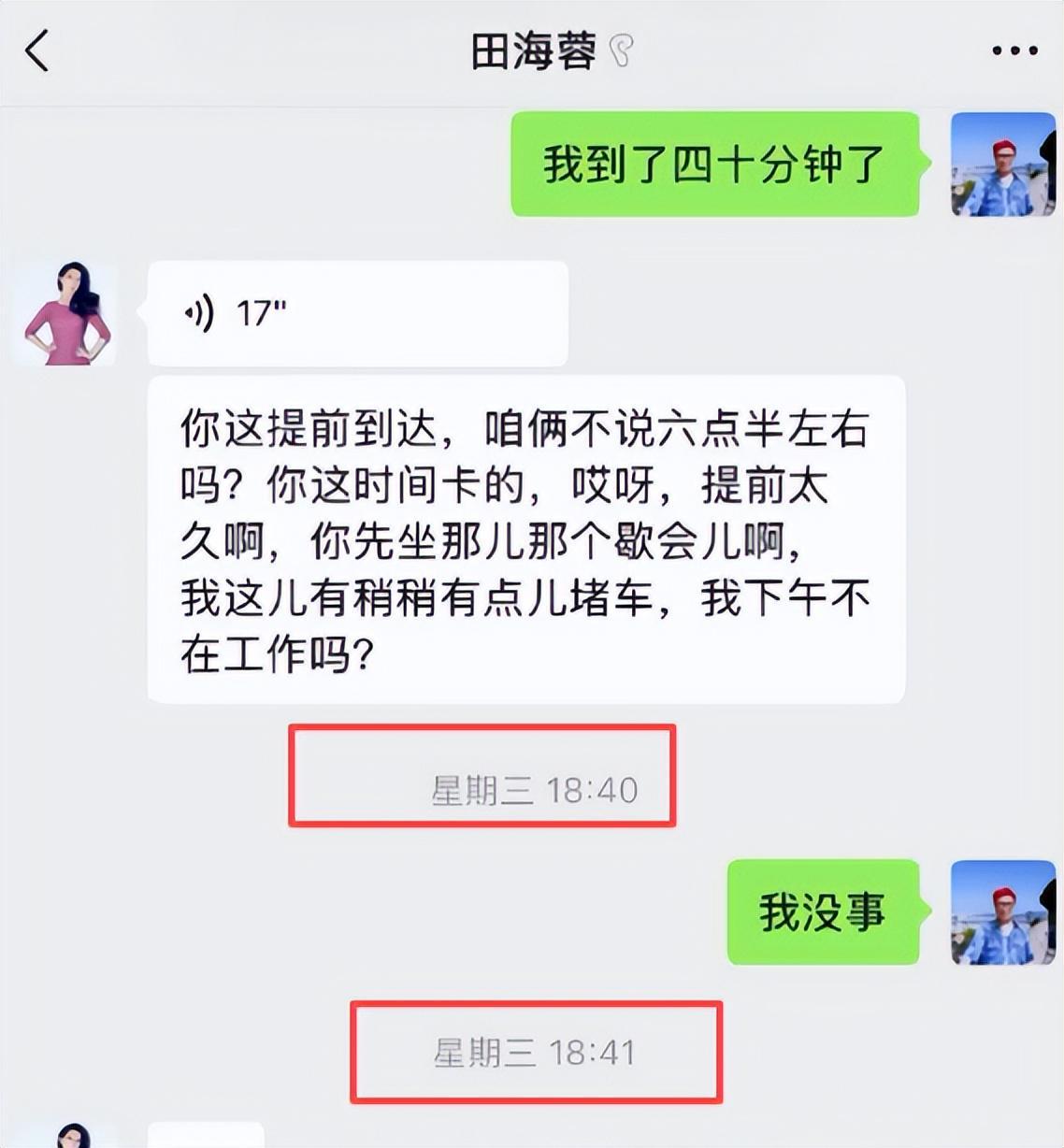Viewport: 1064px width, 1148px height.
Task: Play the 17-second voice message
Action: coord(357,313)
